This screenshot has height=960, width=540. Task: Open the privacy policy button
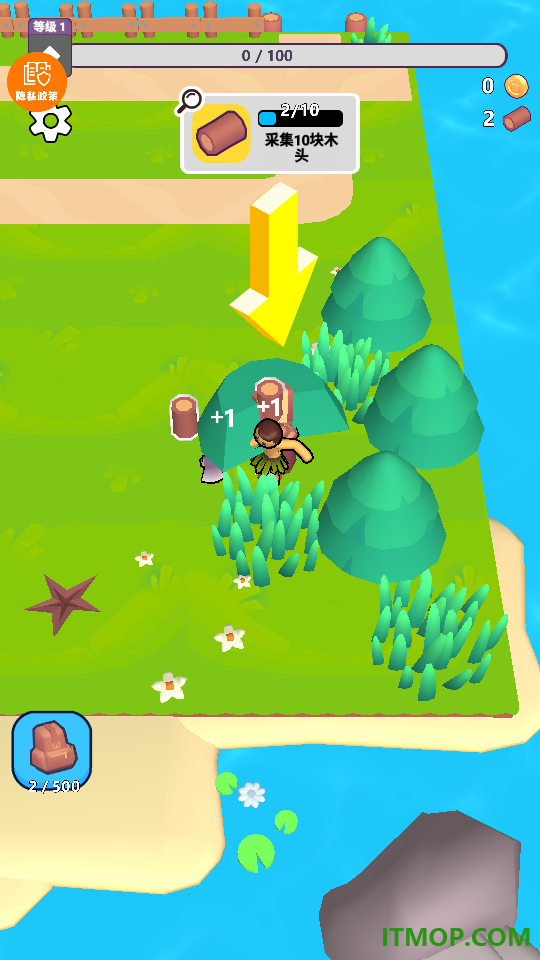pyautogui.click(x=36, y=81)
